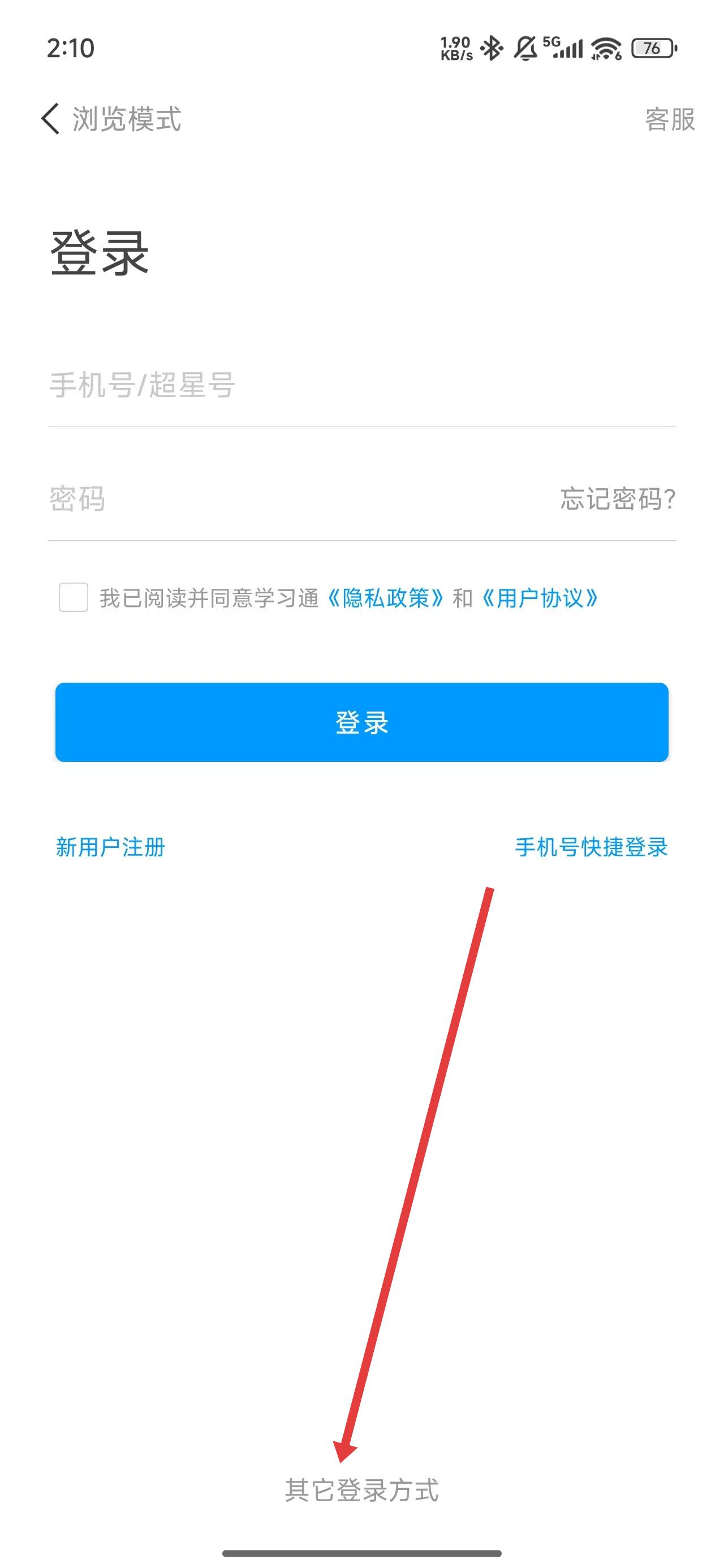
Task: Open 忘记密码? link
Action: [617, 499]
